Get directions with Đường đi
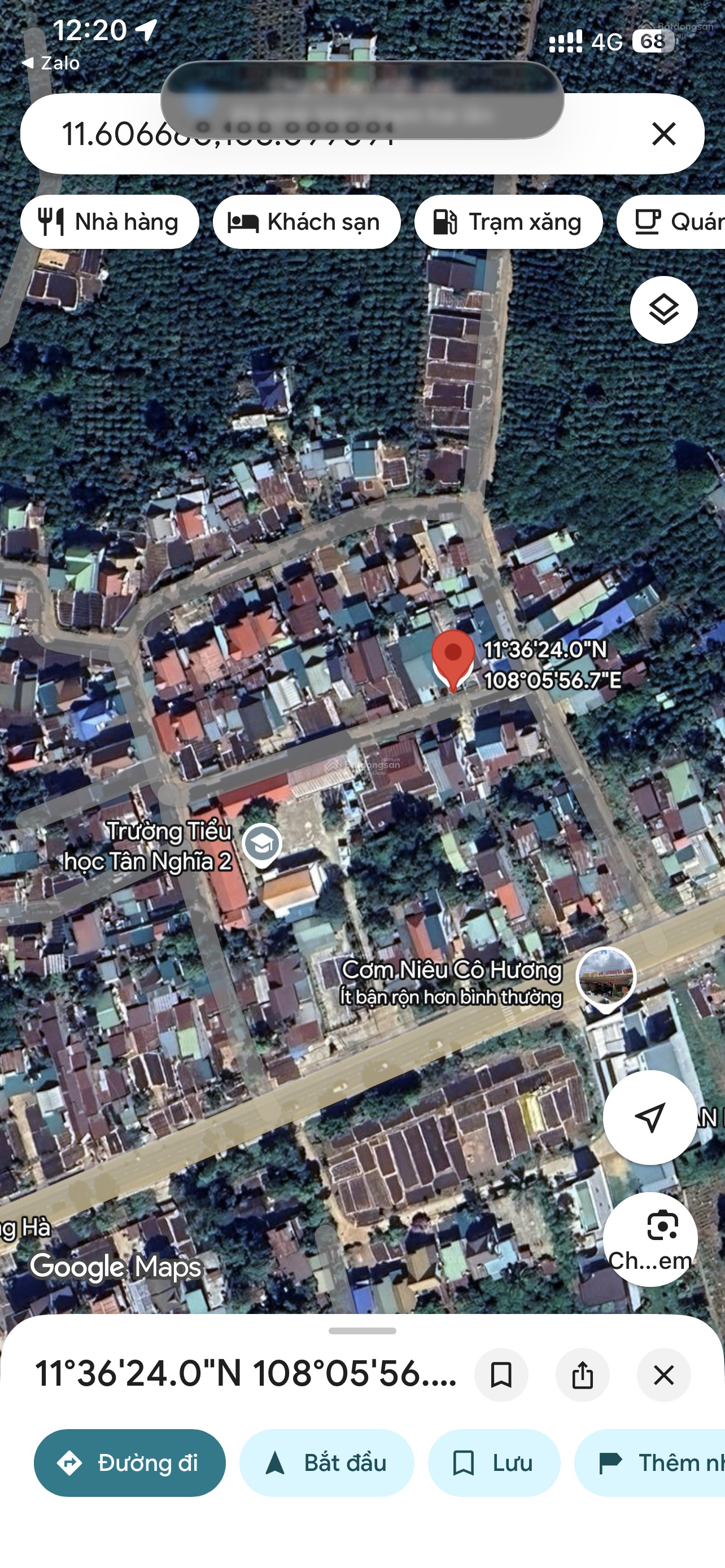725x1568 pixels. click(130, 1462)
